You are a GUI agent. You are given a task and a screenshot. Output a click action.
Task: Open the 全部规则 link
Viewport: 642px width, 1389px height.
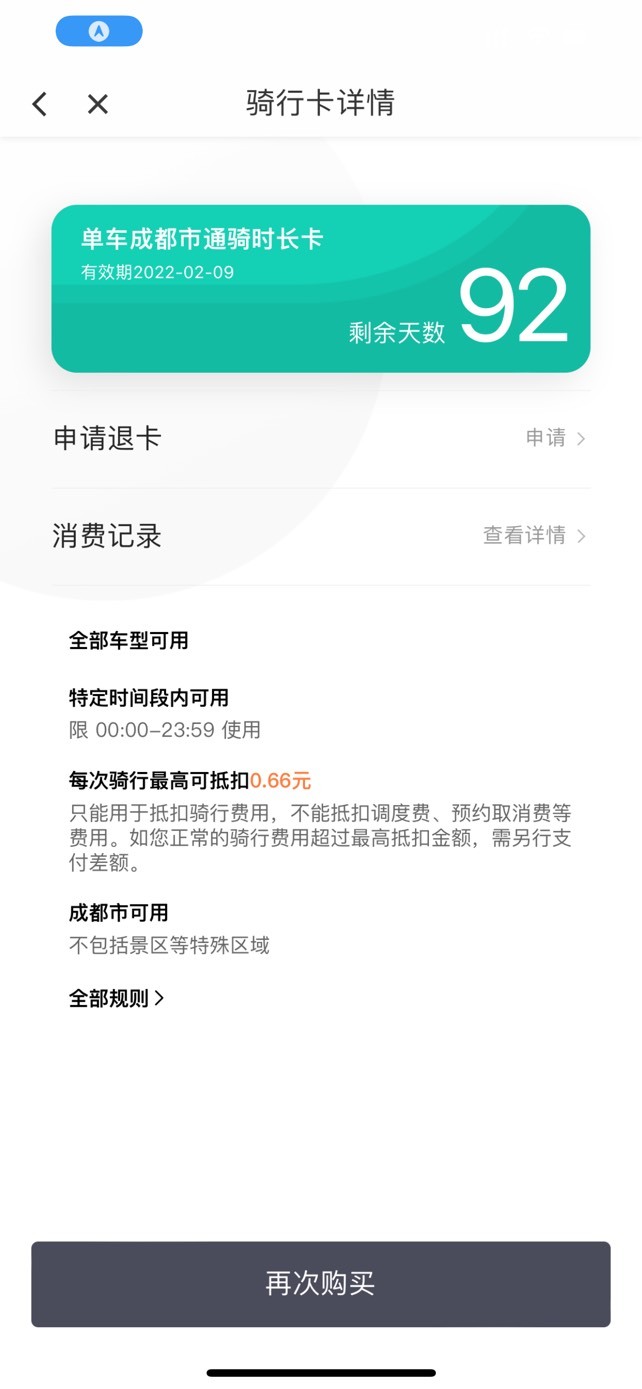pos(116,998)
